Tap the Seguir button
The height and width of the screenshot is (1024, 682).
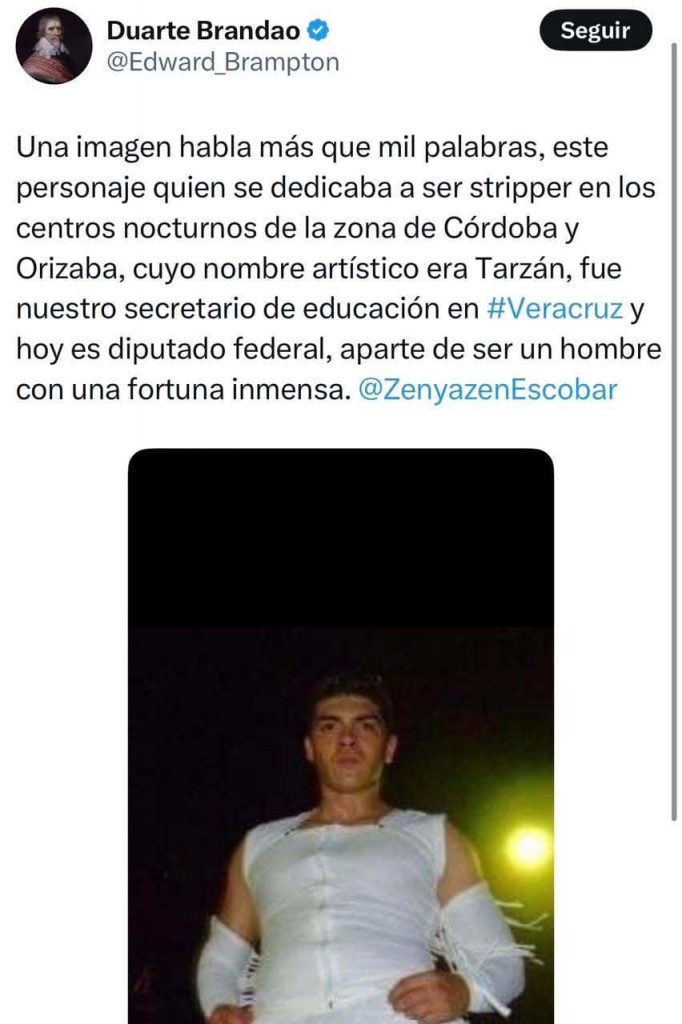(595, 30)
